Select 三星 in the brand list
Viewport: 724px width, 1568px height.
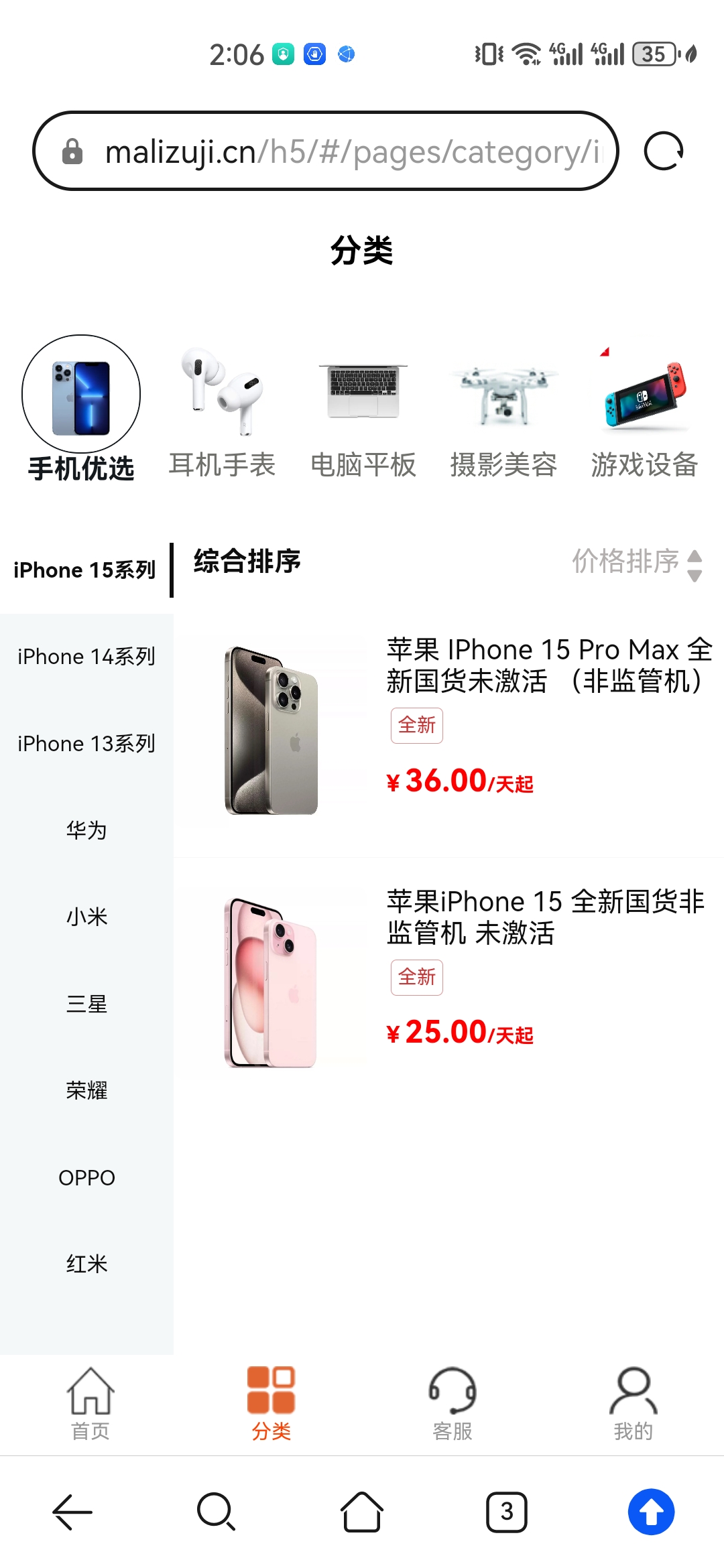pyautogui.click(x=86, y=1004)
